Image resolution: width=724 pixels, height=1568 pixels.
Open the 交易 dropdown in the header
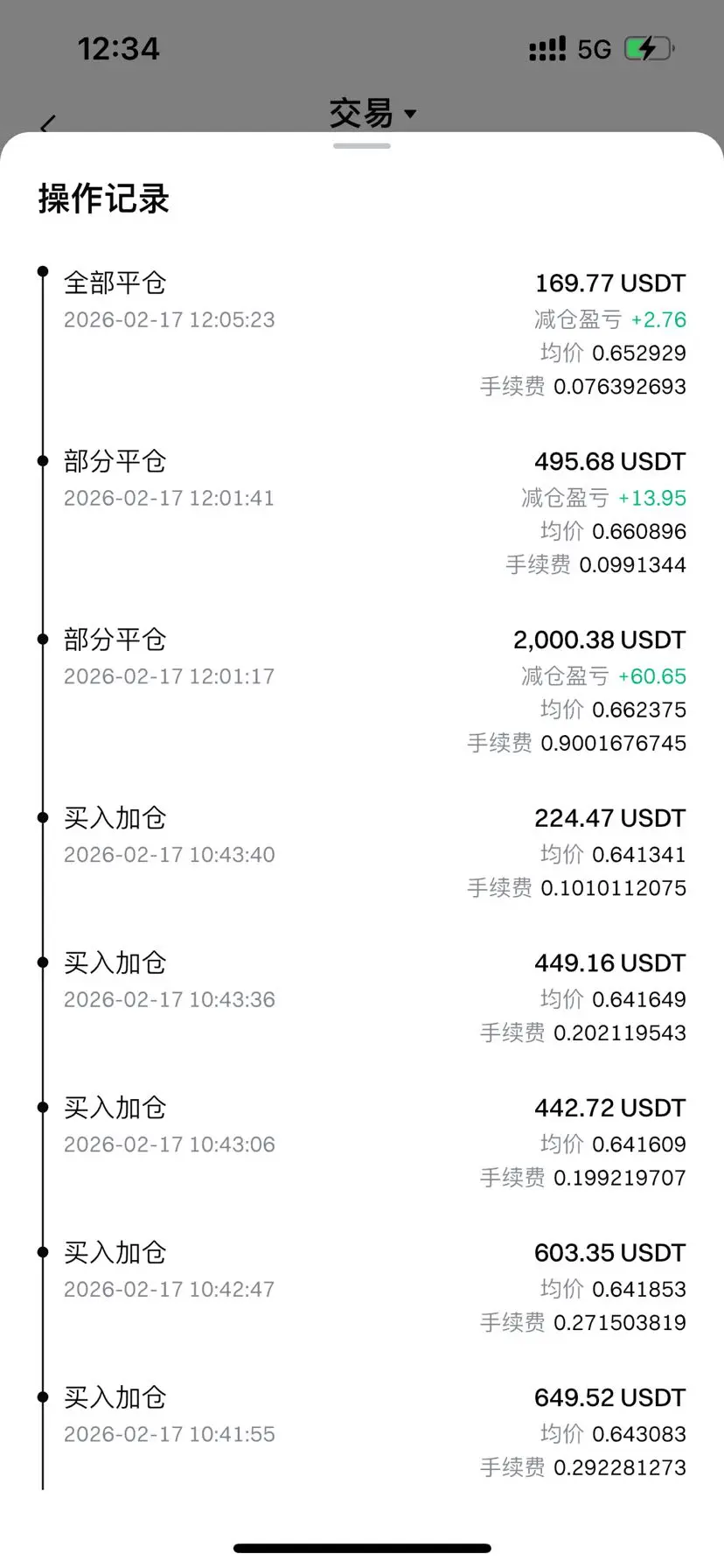coord(372,114)
